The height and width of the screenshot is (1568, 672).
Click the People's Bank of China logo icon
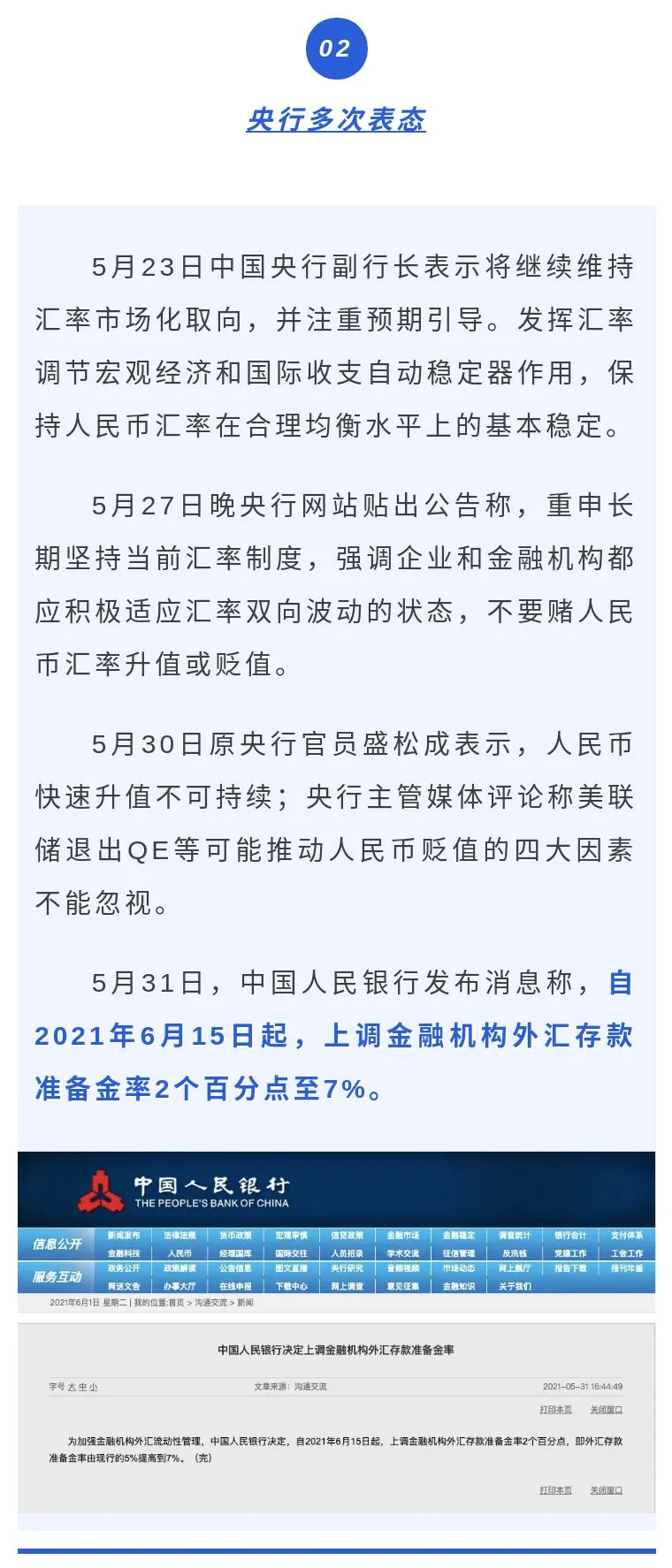pos(102,1191)
